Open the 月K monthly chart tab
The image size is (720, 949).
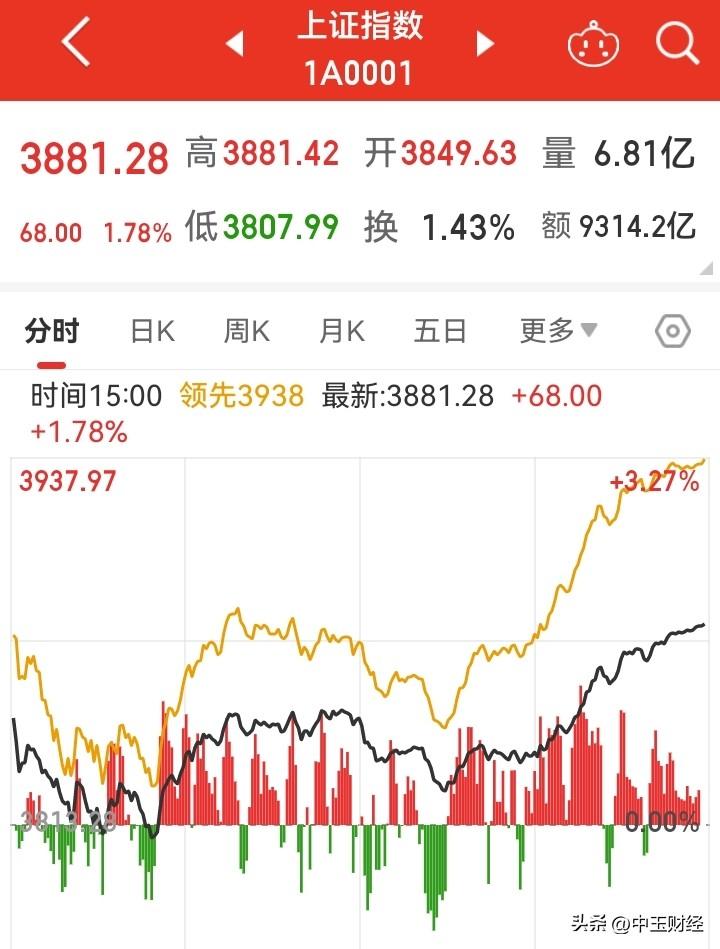click(341, 330)
